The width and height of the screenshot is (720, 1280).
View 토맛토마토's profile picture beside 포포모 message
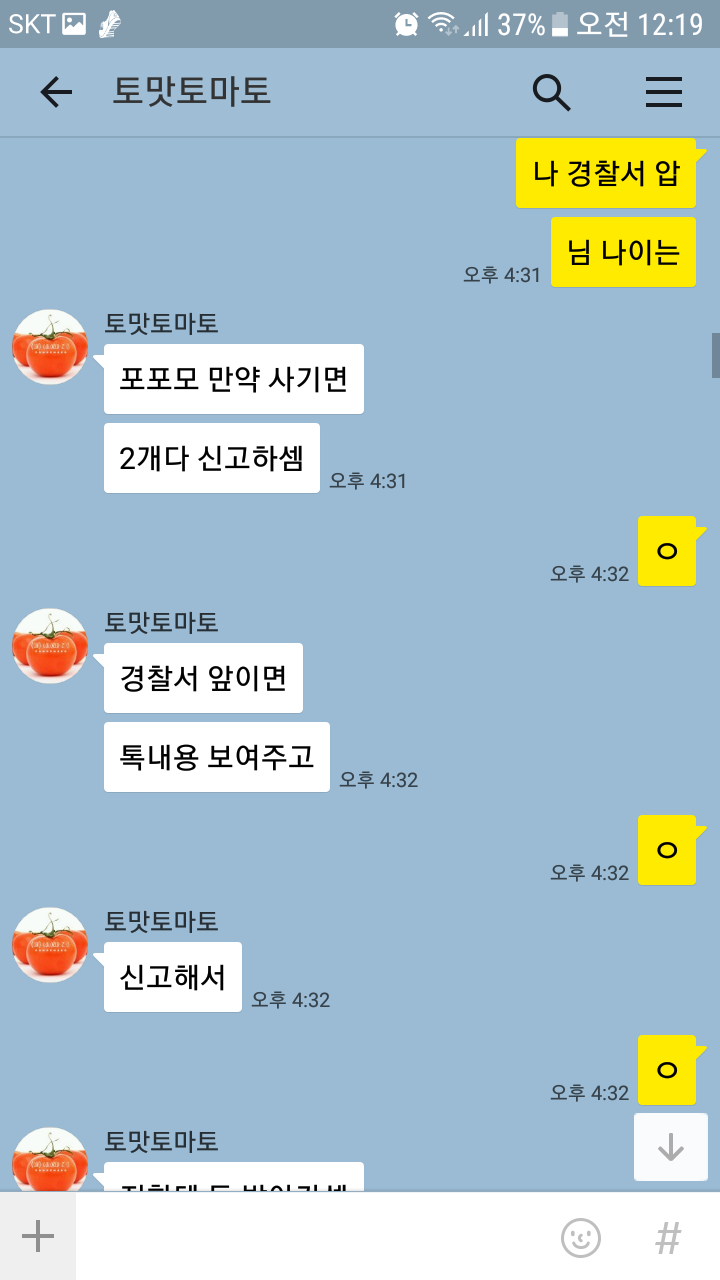[x=50, y=347]
